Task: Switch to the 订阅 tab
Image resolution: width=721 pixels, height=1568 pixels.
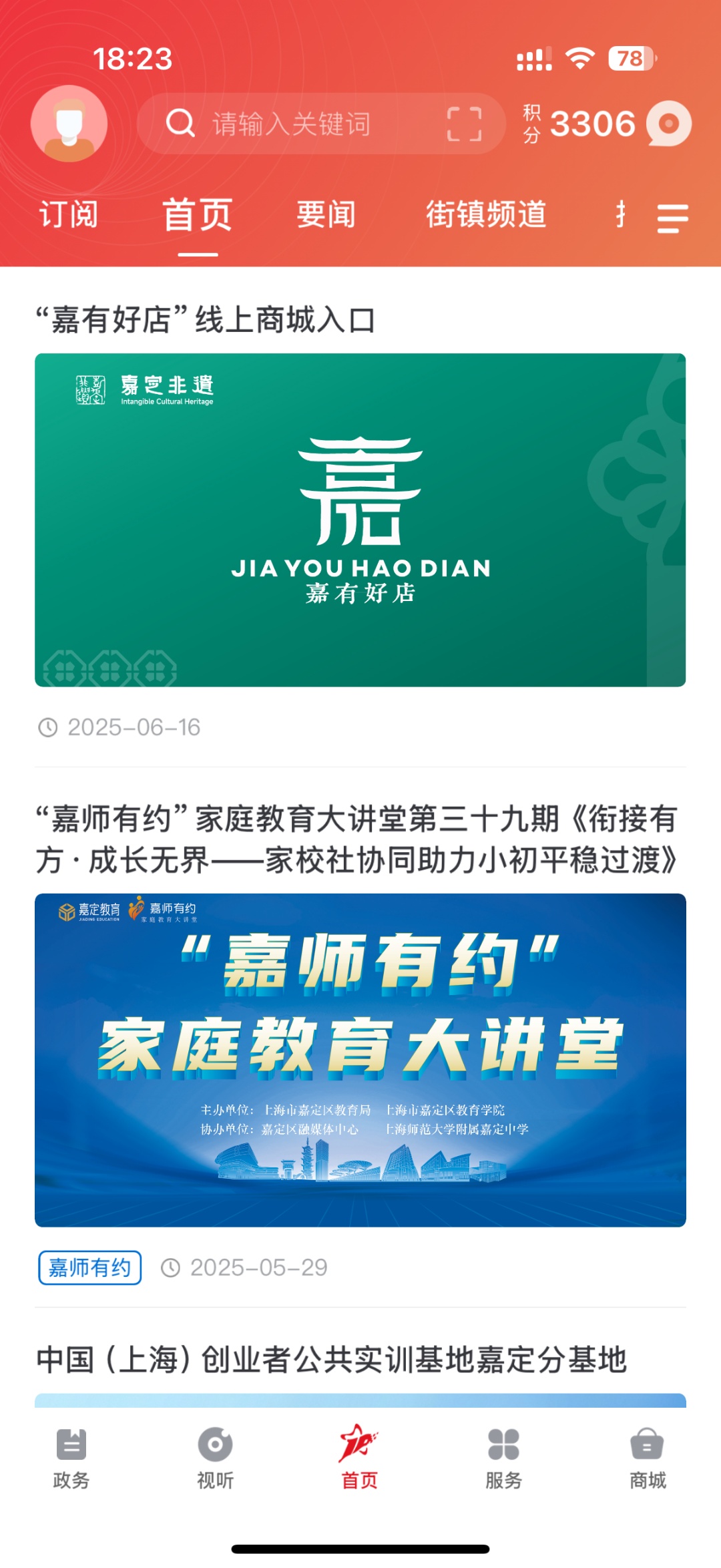Action: tap(69, 215)
